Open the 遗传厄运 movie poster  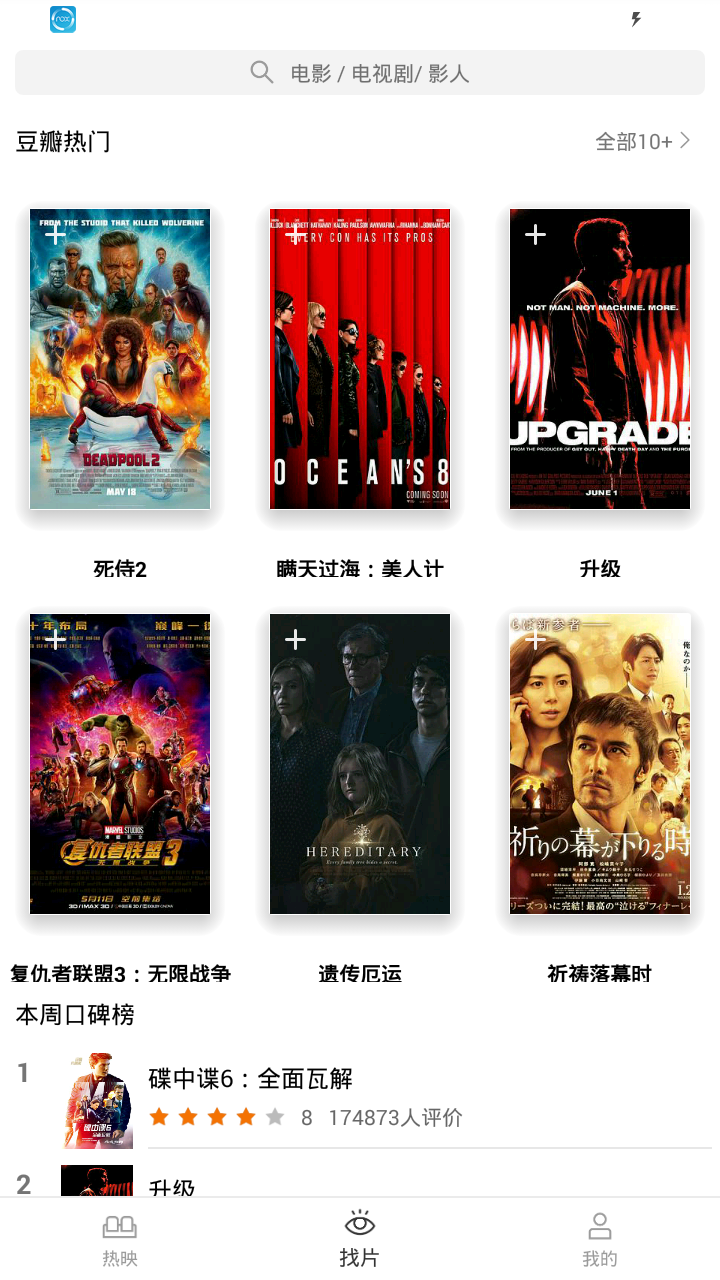click(360, 764)
